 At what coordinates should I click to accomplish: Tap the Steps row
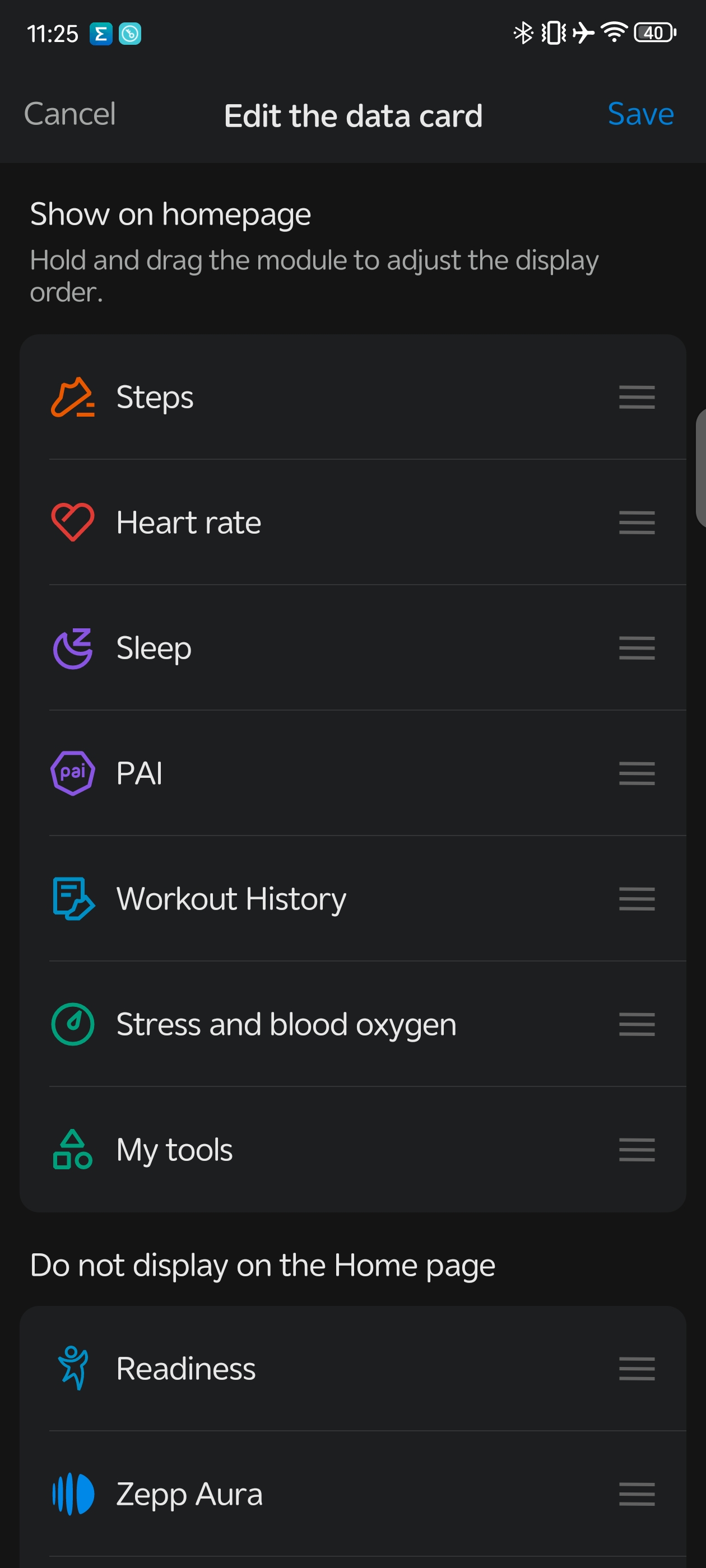click(x=352, y=397)
